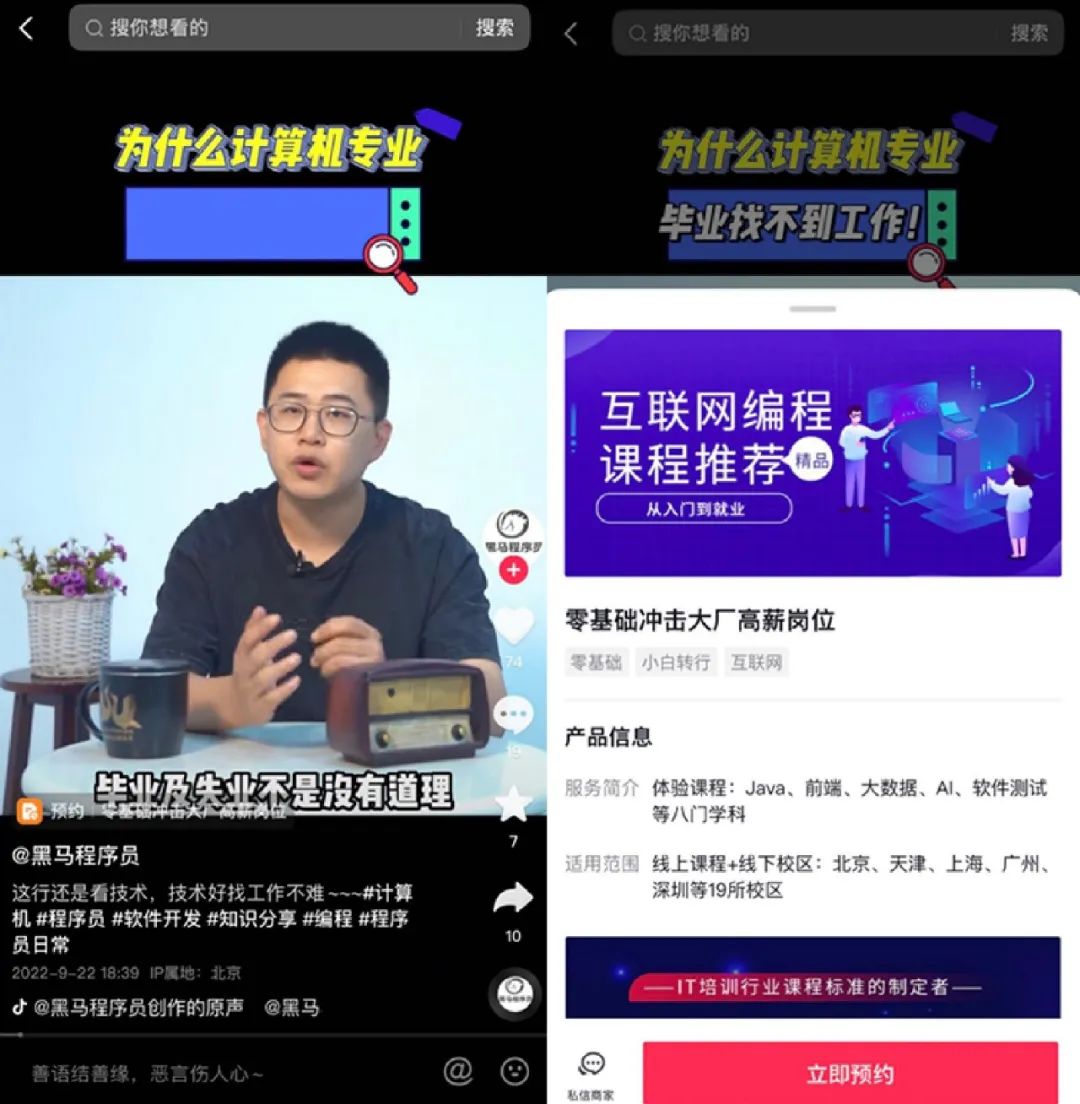Tap the back arrow on the product page
Screen dimensions: 1080x1104
[570, 33]
